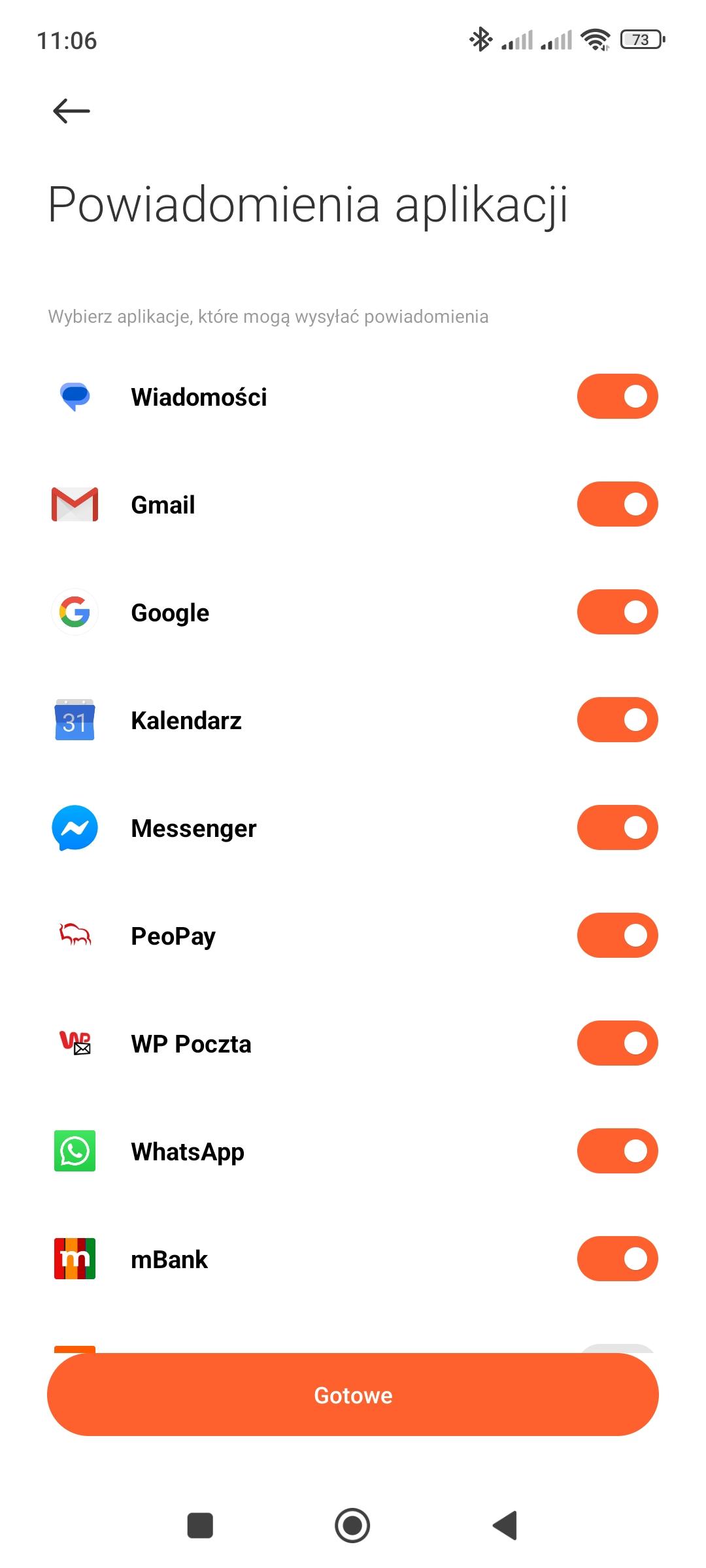Turn off WP Poczta notifications
This screenshot has height=1568, width=706.
(617, 1043)
